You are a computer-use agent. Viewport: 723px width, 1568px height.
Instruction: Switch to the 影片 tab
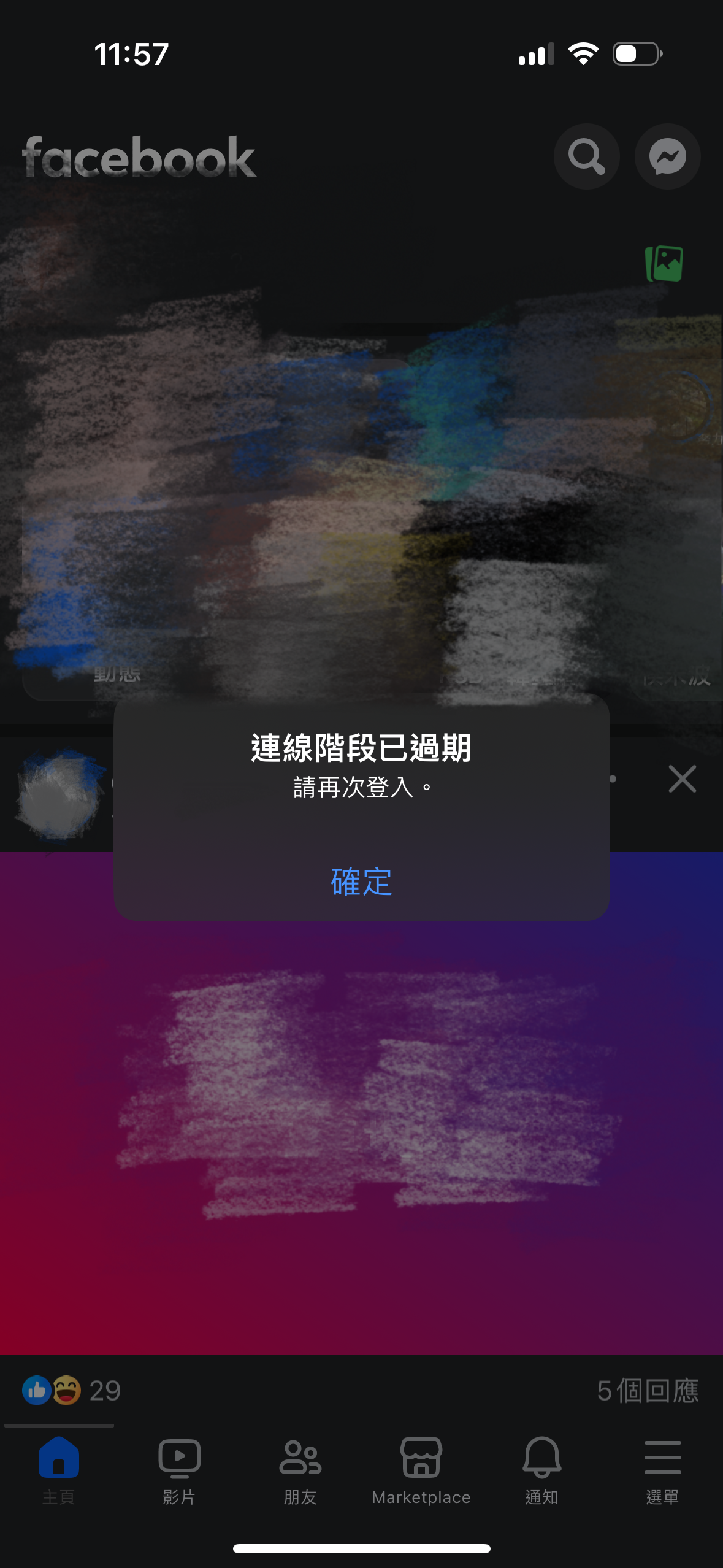pyautogui.click(x=179, y=1469)
